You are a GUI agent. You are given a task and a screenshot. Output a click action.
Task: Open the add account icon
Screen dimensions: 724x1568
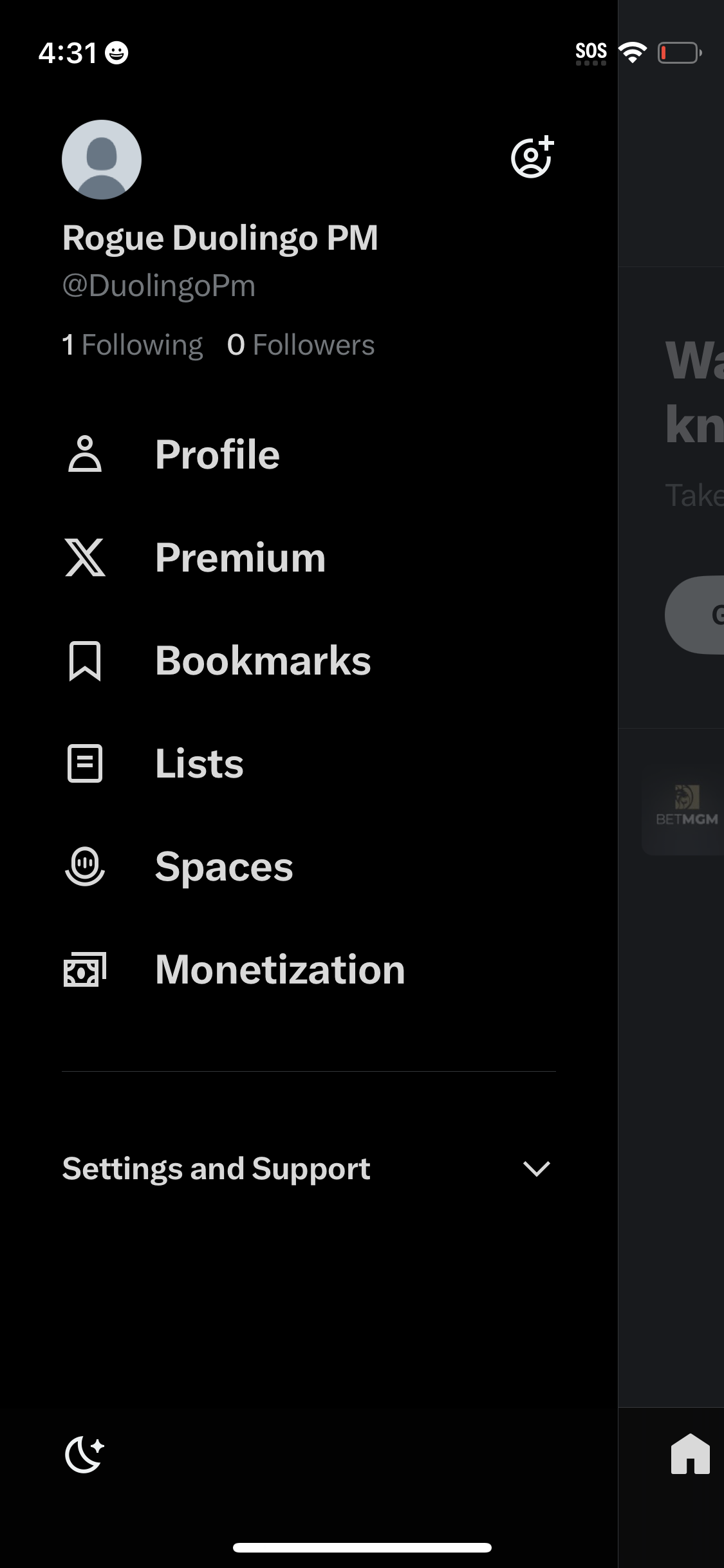(532, 158)
